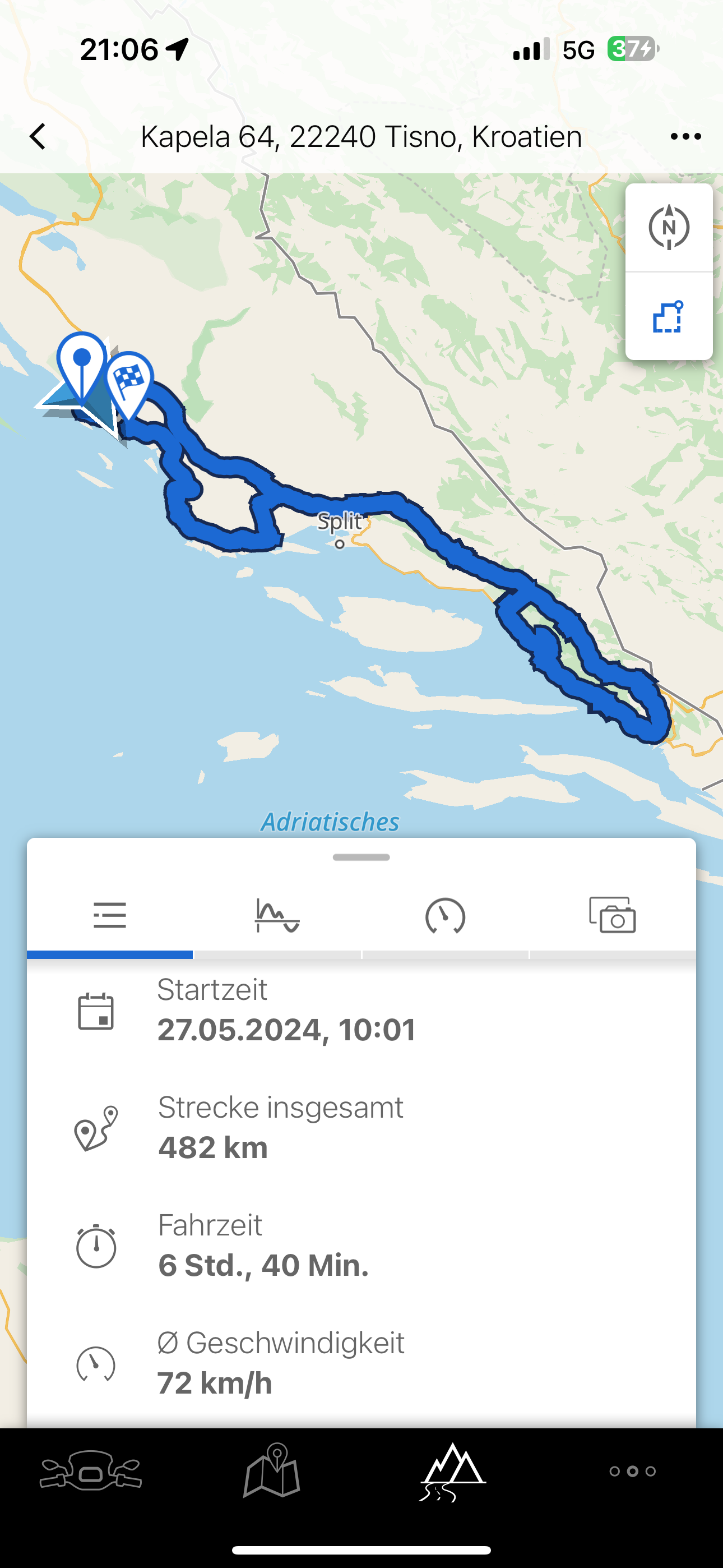This screenshot has height=1568, width=723.
Task: Tap the checkered flag finish marker
Action: point(129,381)
